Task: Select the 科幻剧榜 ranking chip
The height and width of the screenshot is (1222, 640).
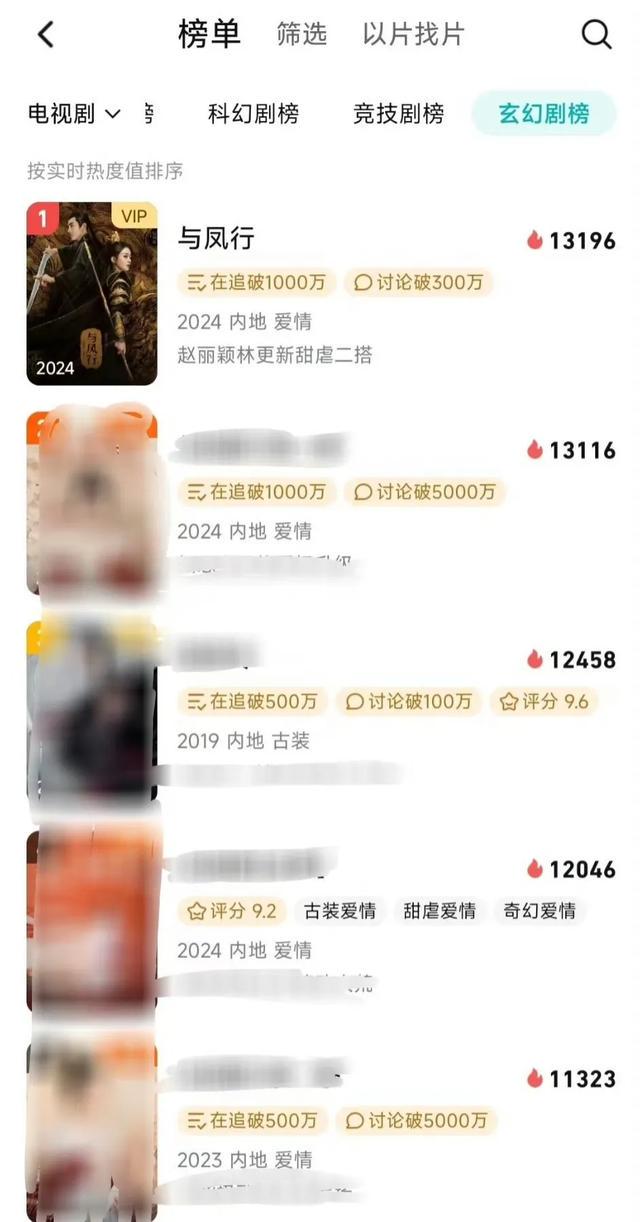Action: [x=253, y=114]
